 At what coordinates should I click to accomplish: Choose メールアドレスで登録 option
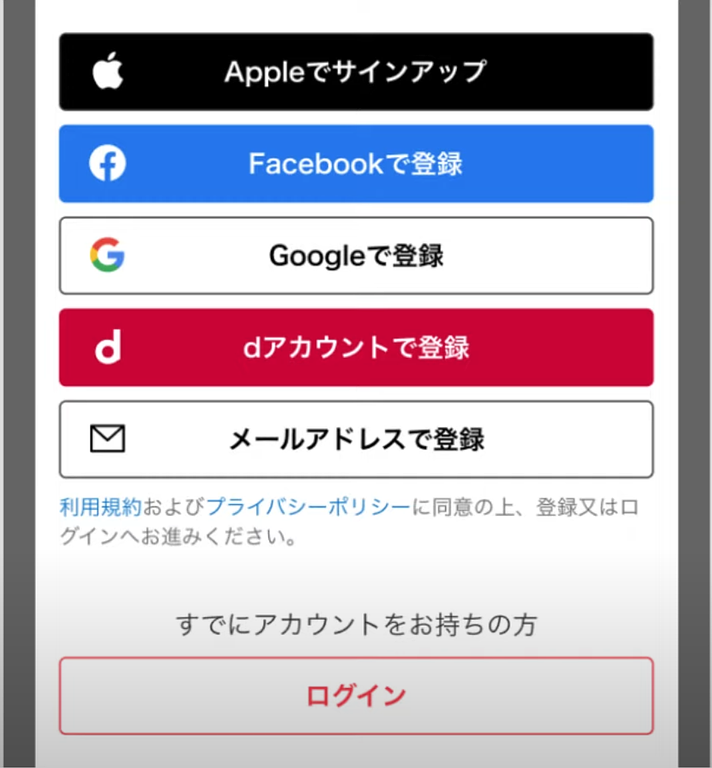355,439
